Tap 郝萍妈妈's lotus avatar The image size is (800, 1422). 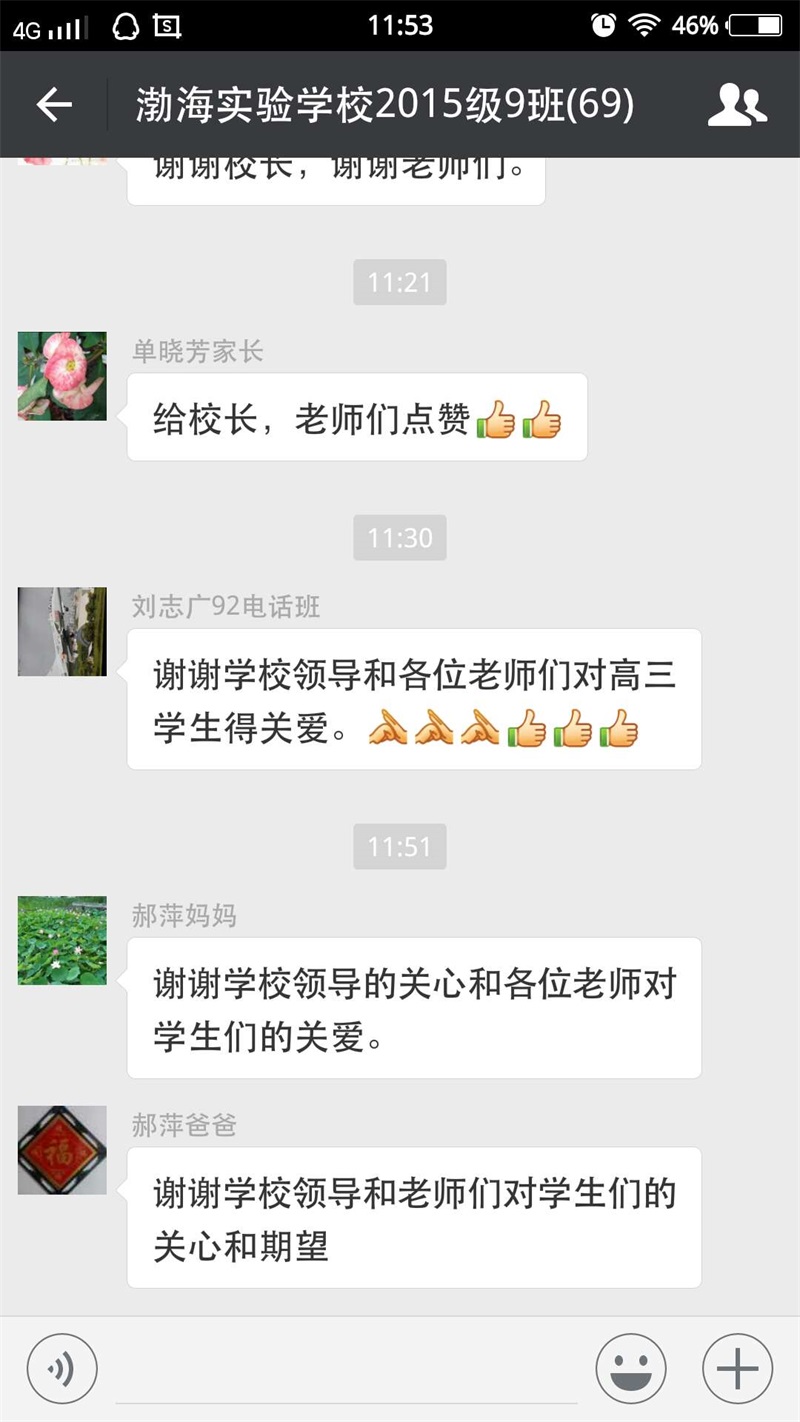pyautogui.click(x=62, y=940)
